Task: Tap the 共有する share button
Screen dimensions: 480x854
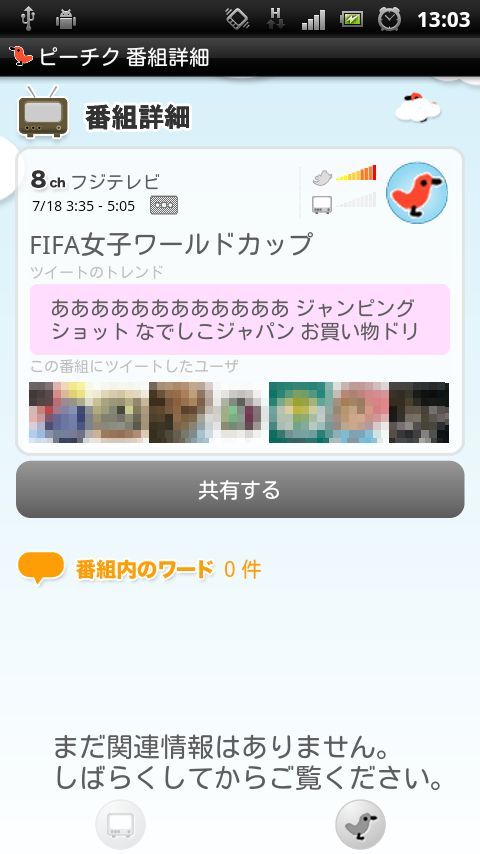Action: 240,490
